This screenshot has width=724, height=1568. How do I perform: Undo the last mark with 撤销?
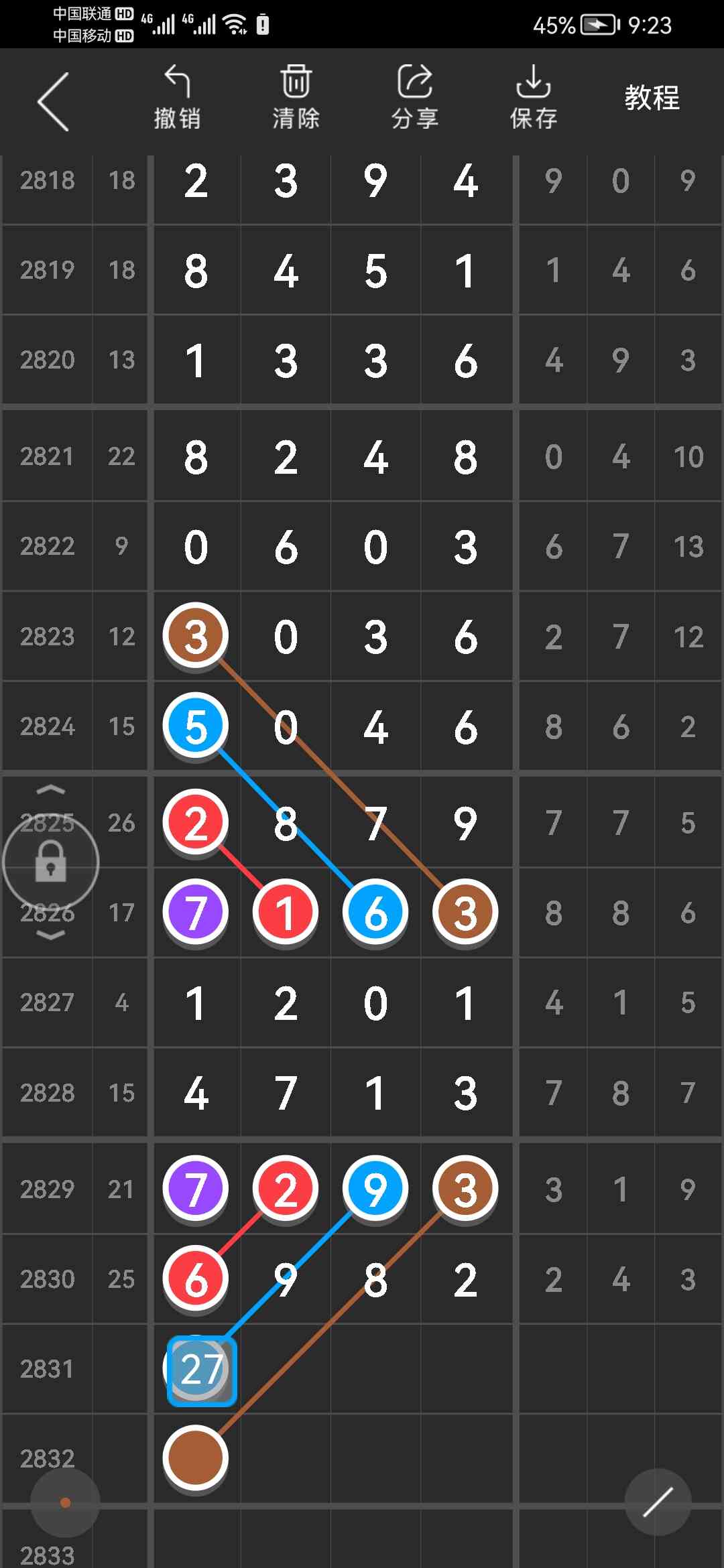pos(177,98)
